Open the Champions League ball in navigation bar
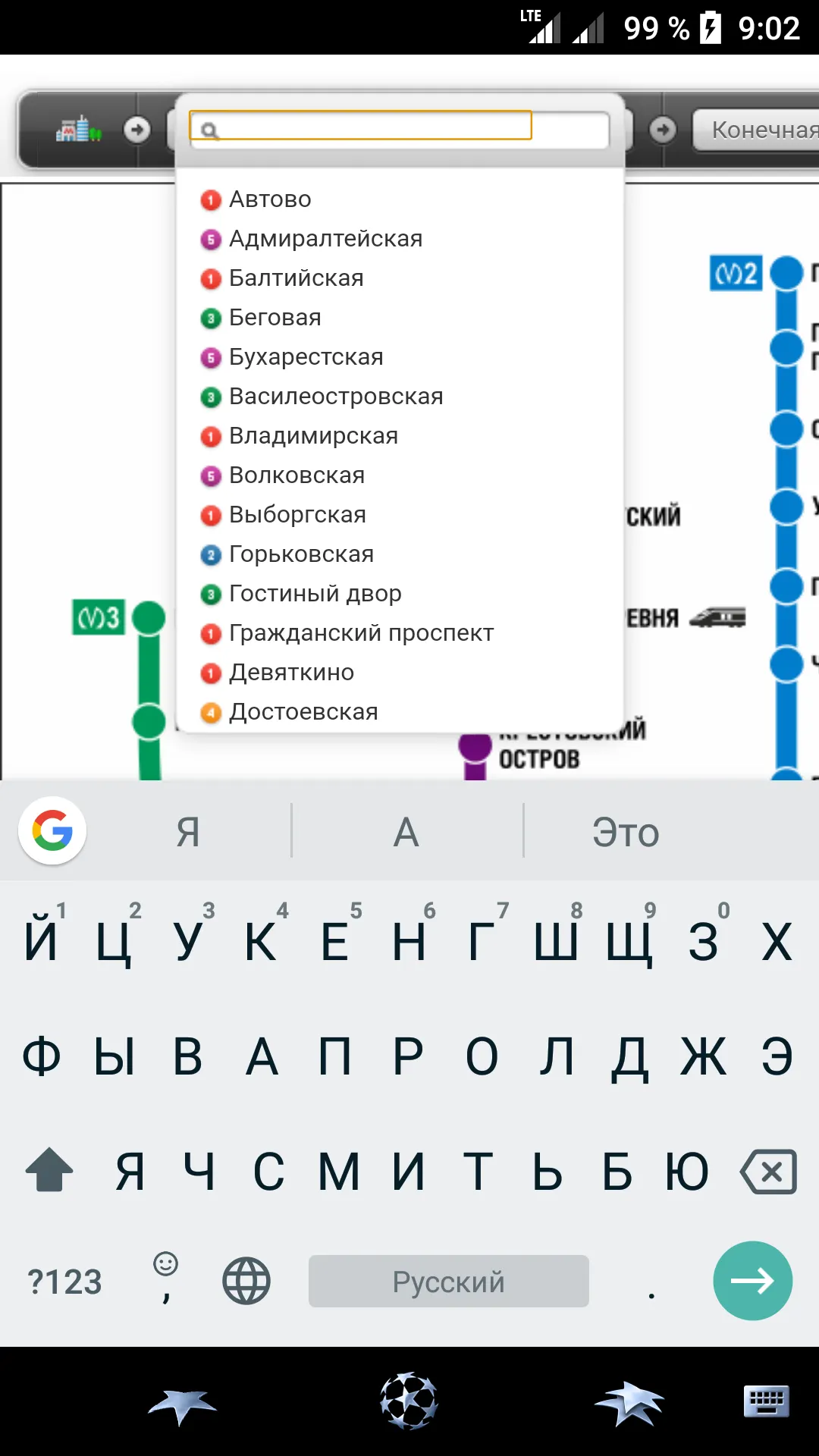 409,1403
